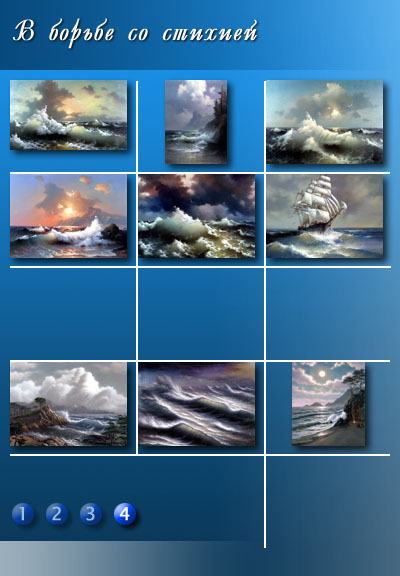This screenshot has height=576, width=400.
Task: Select the highlighted page 4 button
Action: click(125, 514)
